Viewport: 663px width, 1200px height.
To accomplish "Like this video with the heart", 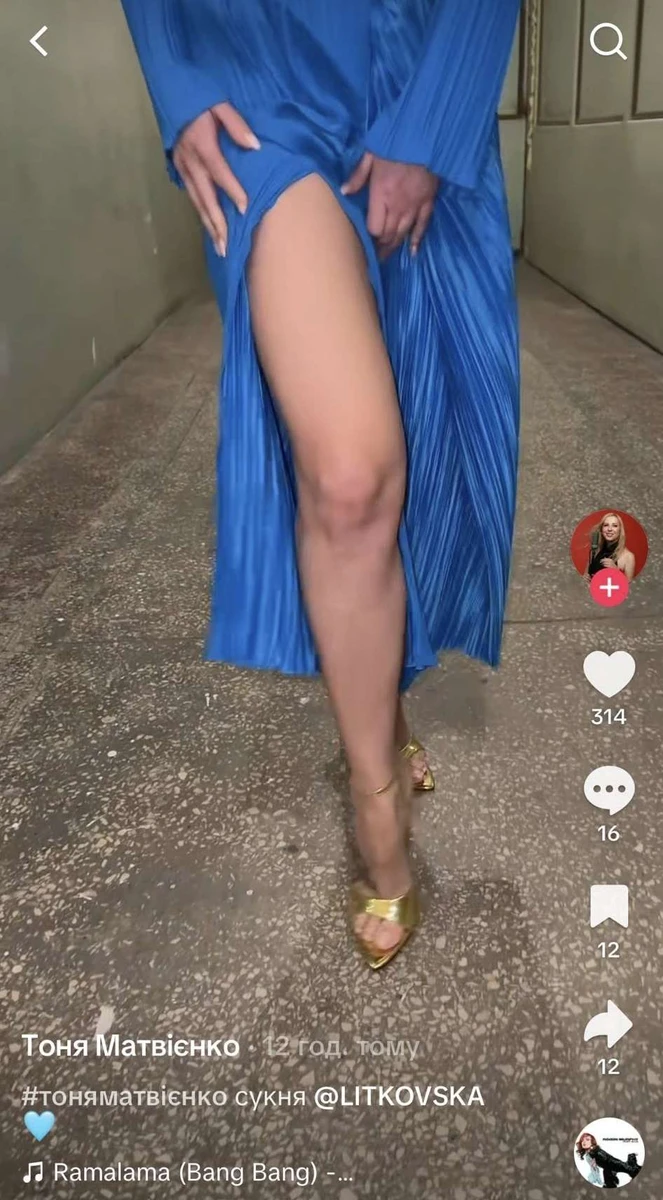I will pyautogui.click(x=609, y=674).
